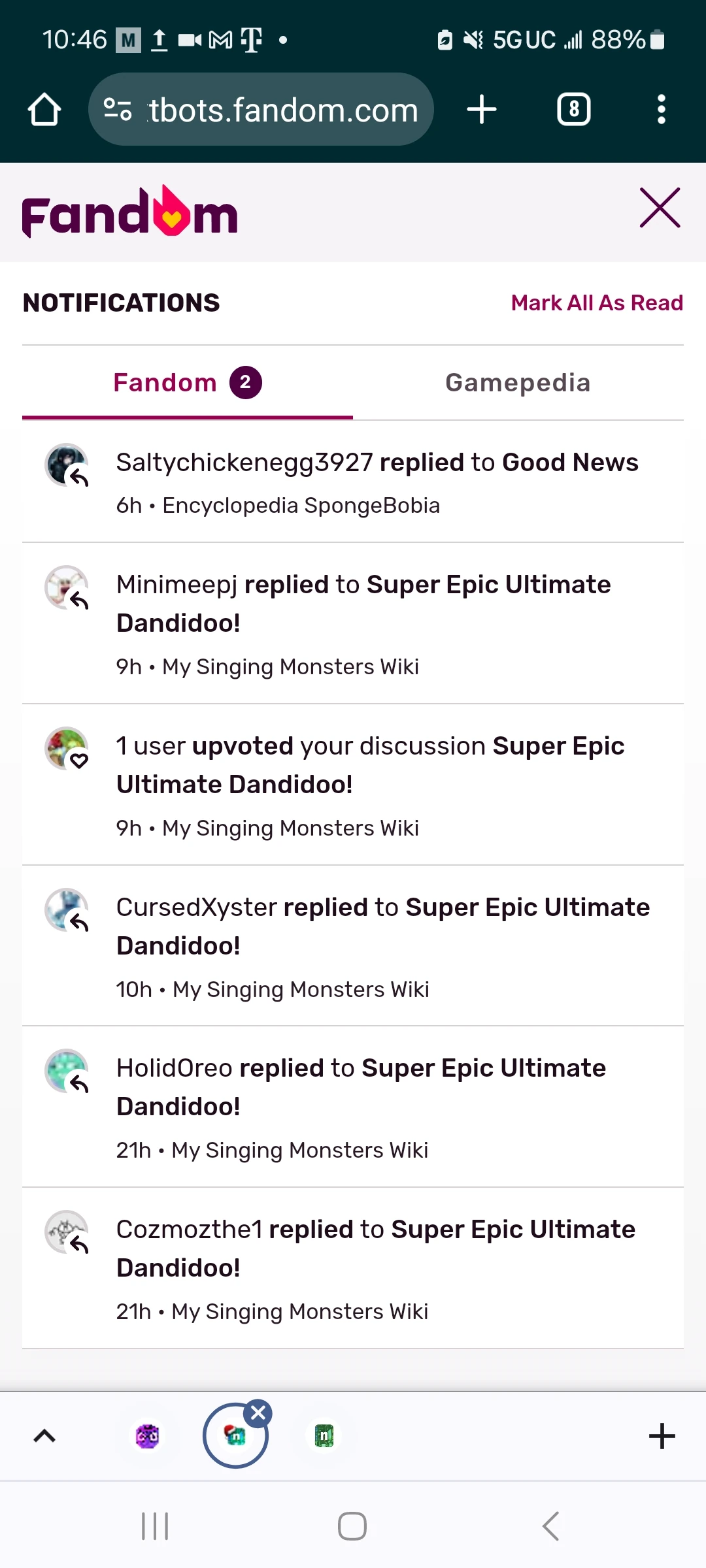Click Mark All As Read
This screenshot has height=1568, width=706.
pyautogui.click(x=597, y=302)
